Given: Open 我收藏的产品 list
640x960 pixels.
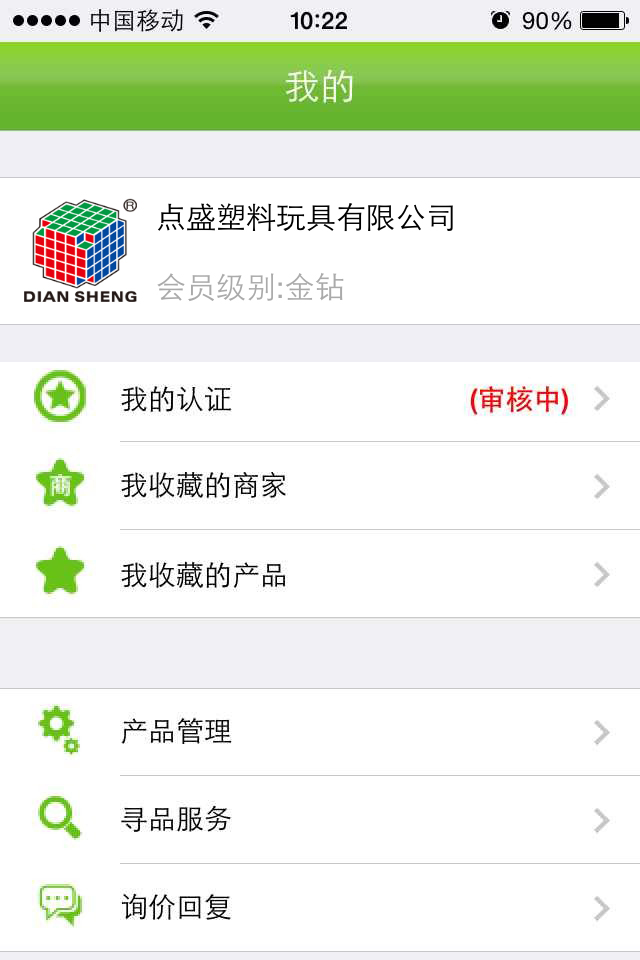Looking at the screenshot, I should [x=320, y=575].
